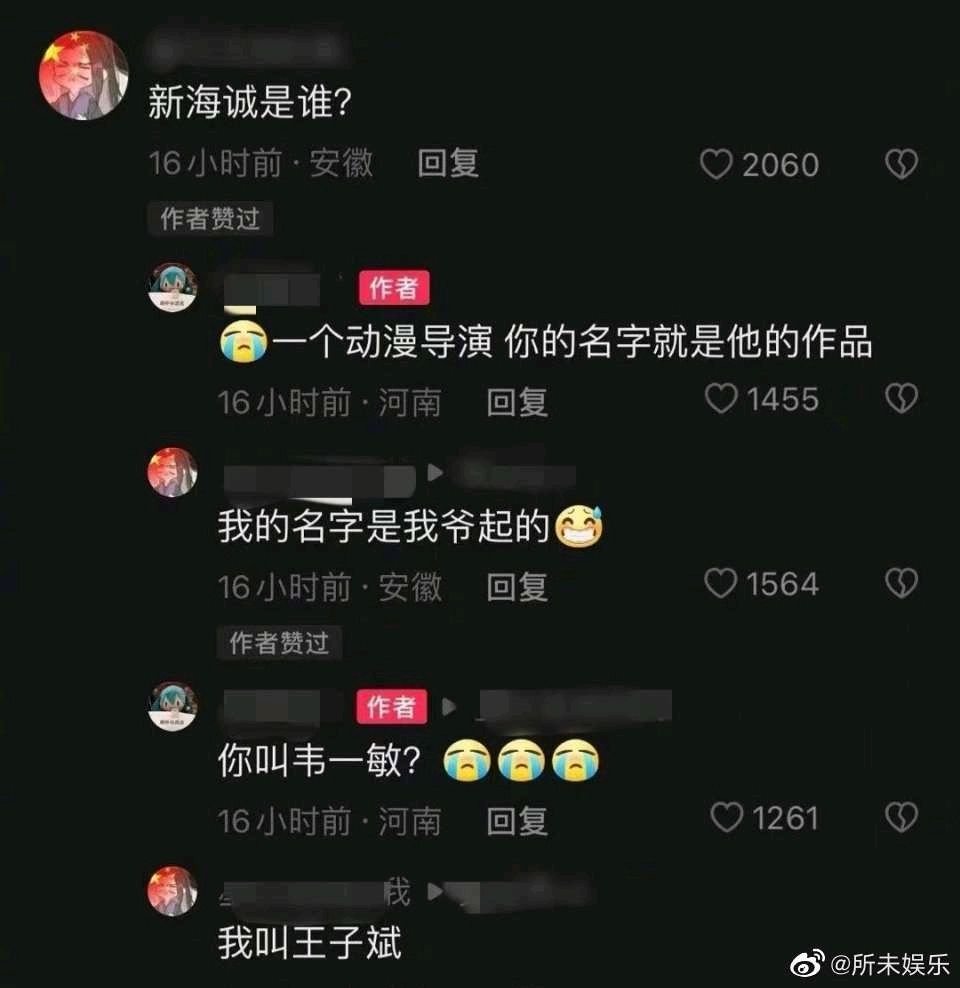
Task: Reply to "我的名字是我爷起的"
Action: coord(517,586)
